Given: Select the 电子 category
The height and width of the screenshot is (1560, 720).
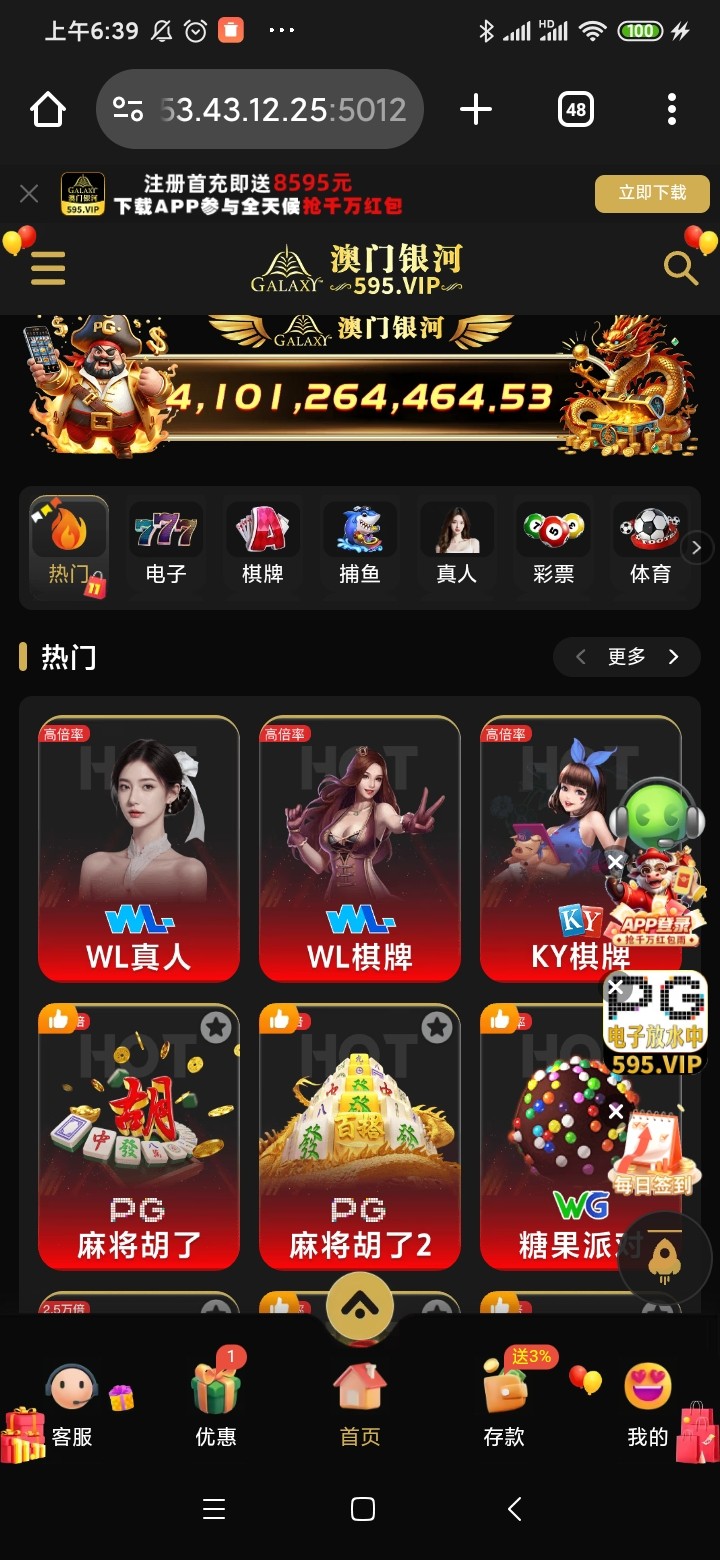Looking at the screenshot, I should coord(166,545).
